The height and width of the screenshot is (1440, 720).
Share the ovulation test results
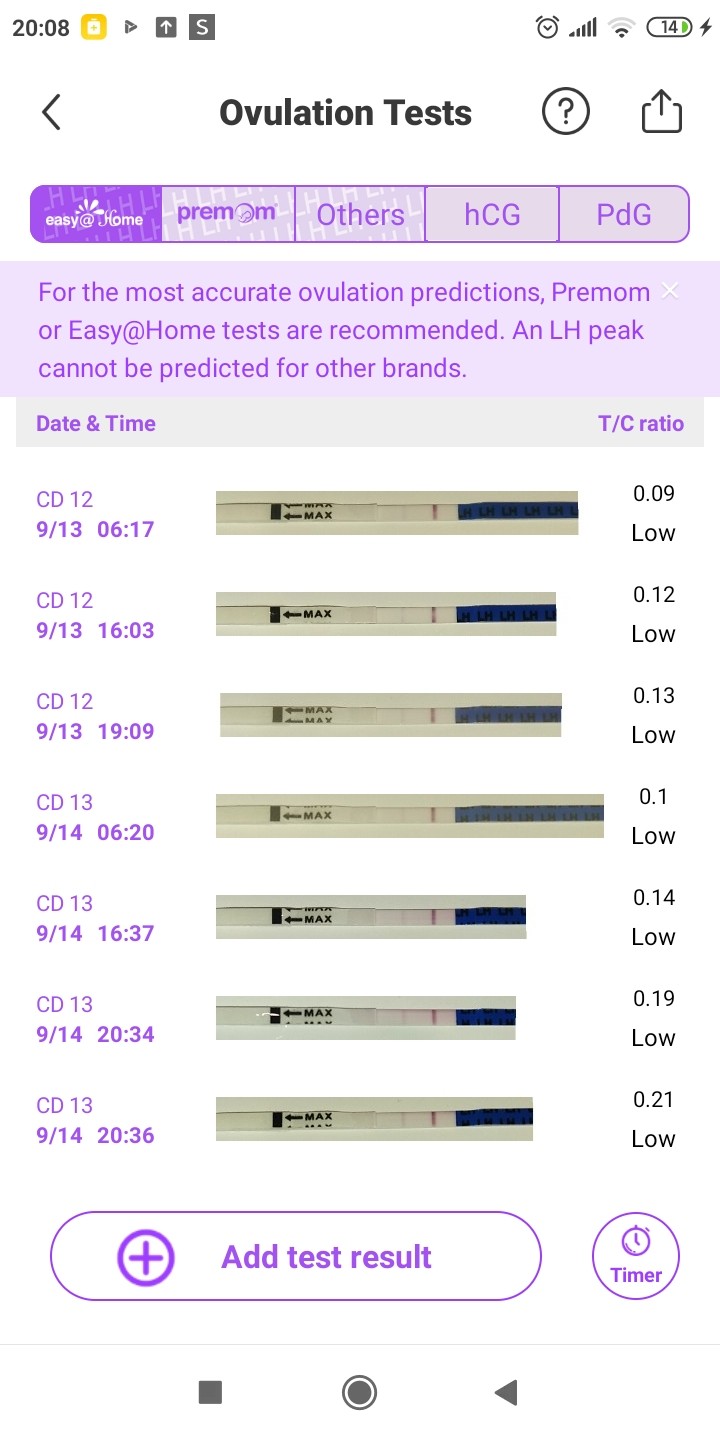tap(661, 113)
